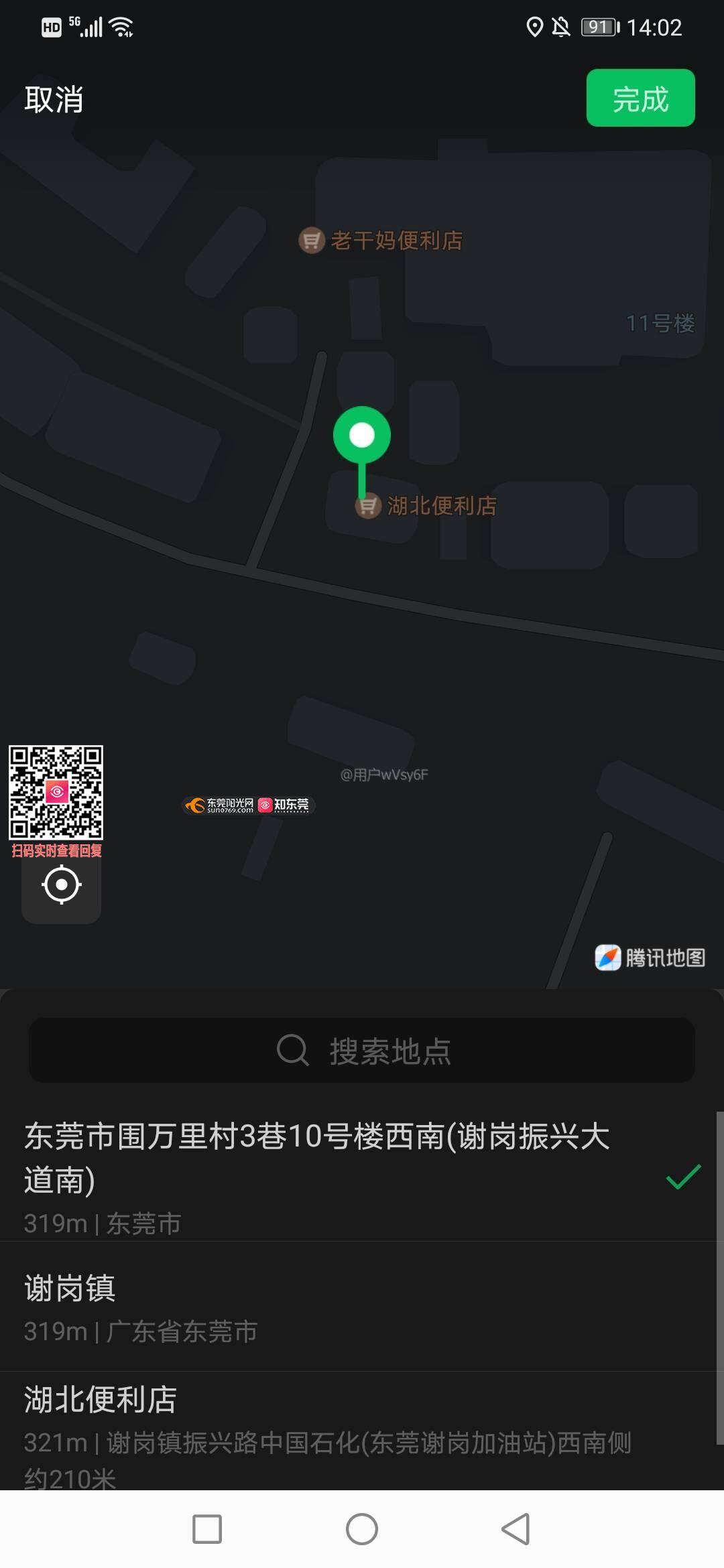724x1568 pixels.
Task: Tap the 老干妈便利店 marker on the map
Action: 380,240
